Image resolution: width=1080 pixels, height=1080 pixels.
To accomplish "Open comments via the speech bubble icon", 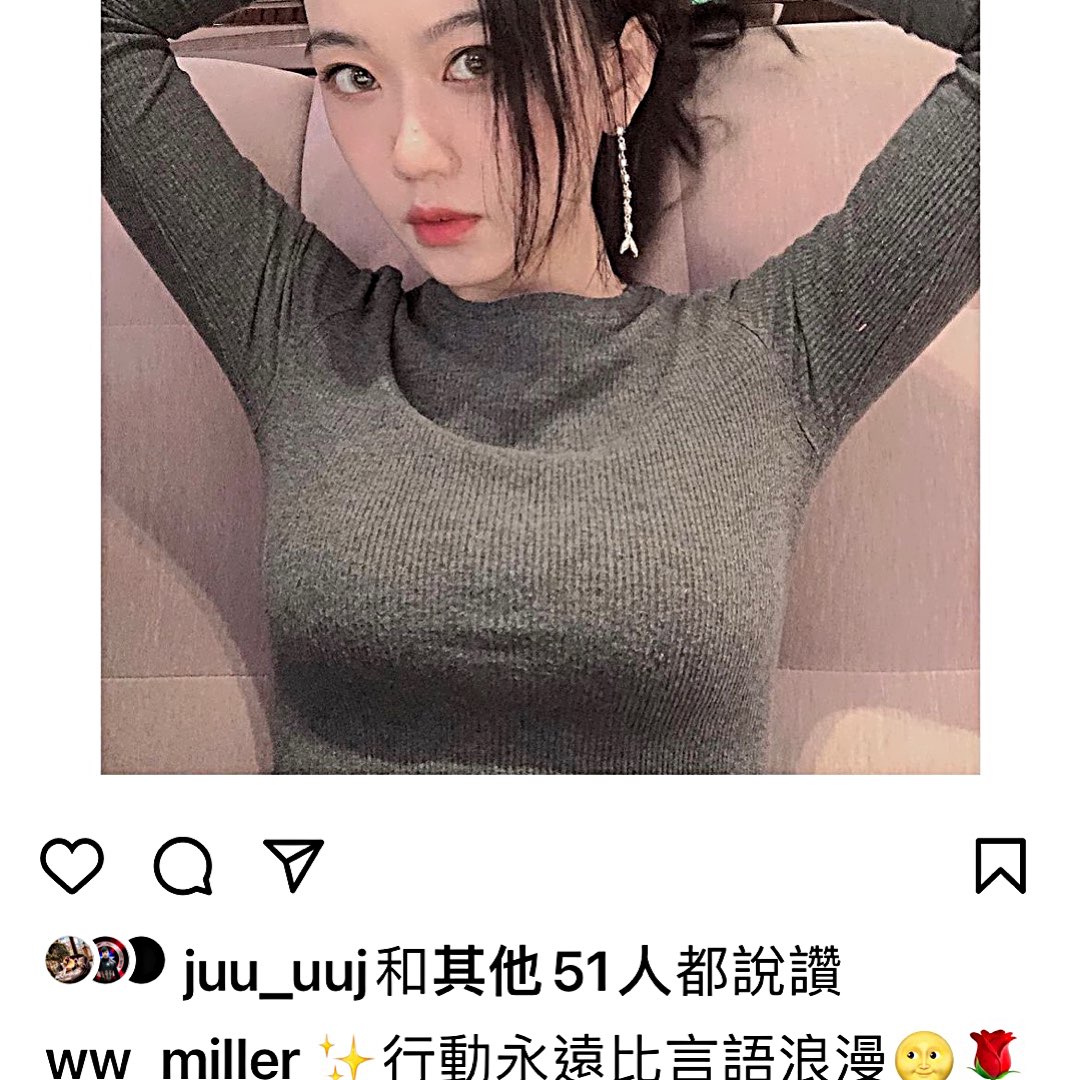I will pyautogui.click(x=183, y=865).
